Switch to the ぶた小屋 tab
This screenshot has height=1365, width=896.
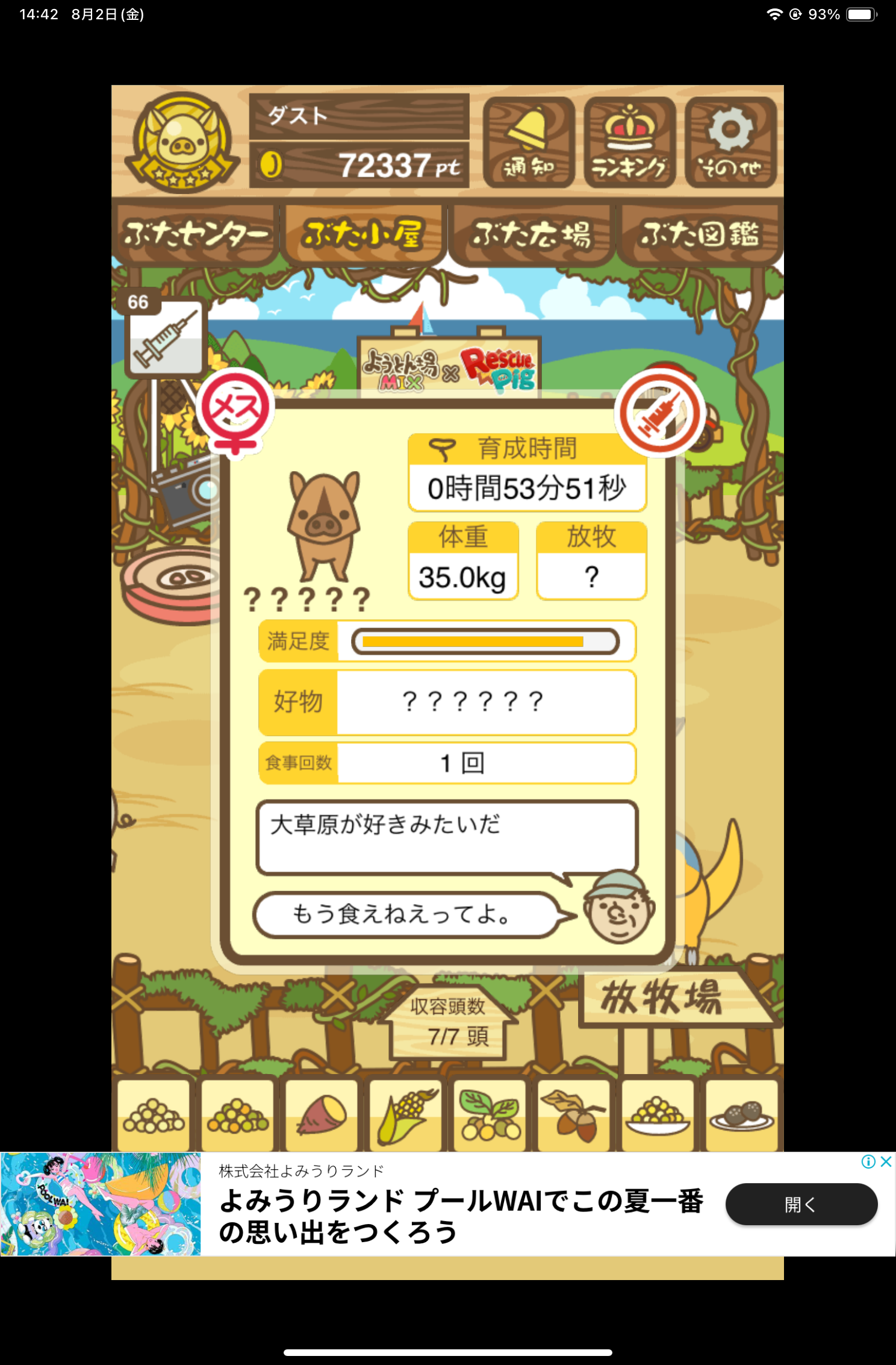pyautogui.click(x=364, y=234)
